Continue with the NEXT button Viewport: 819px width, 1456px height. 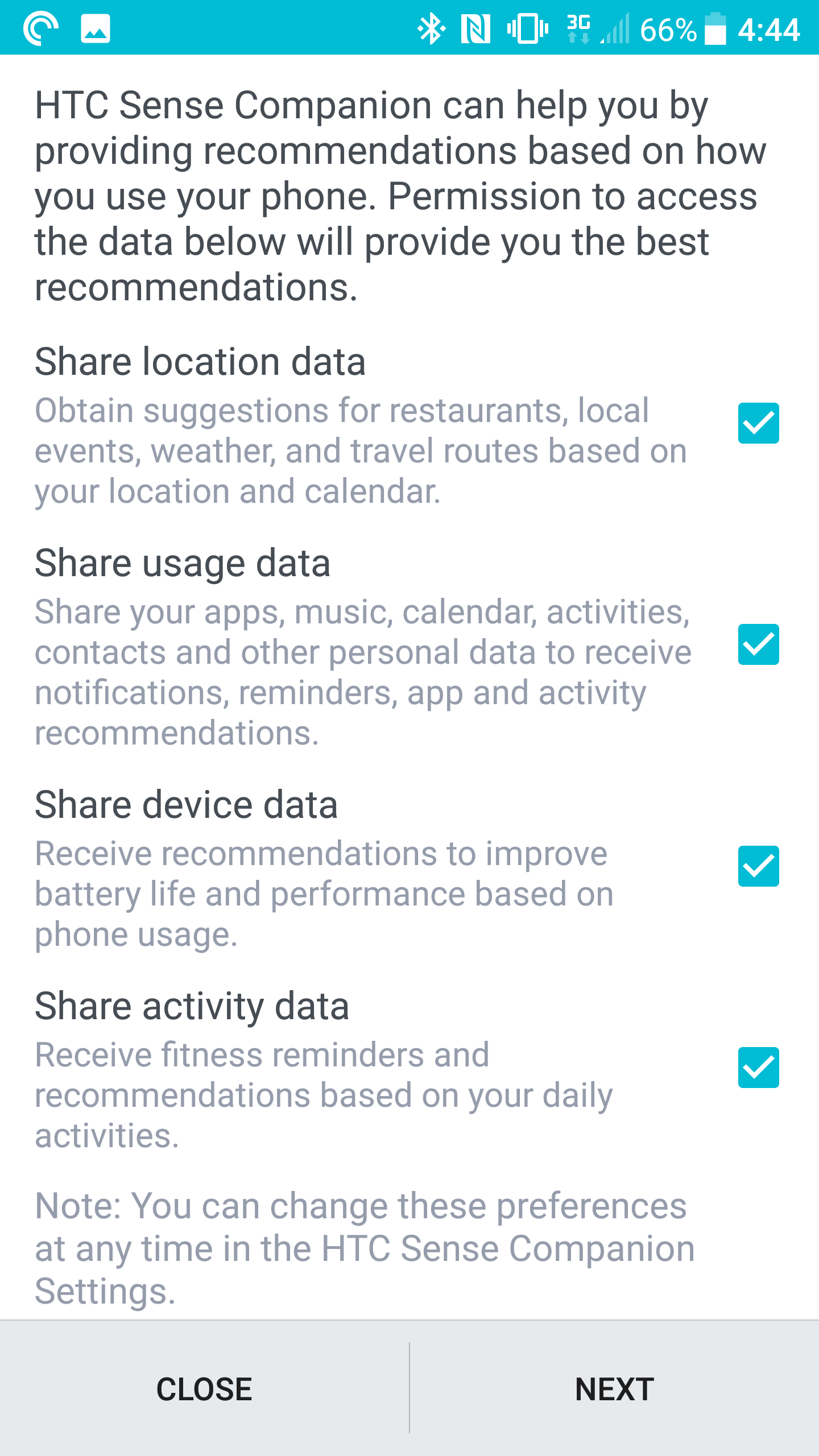pyautogui.click(x=614, y=1388)
